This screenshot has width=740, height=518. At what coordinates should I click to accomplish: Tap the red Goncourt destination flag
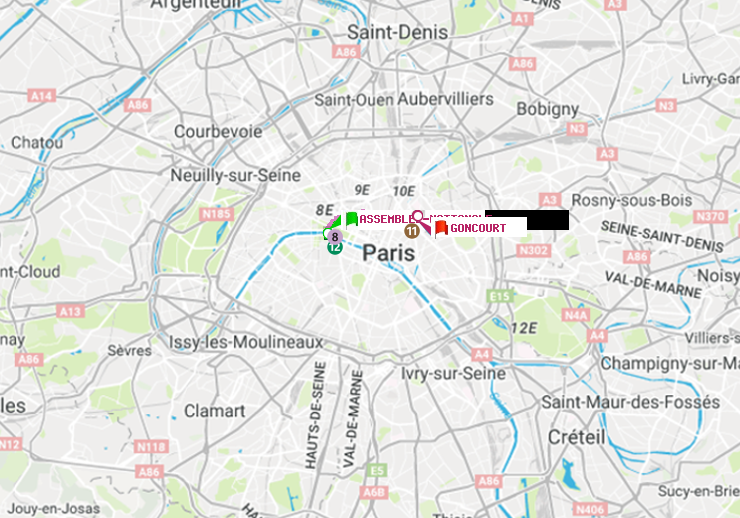441,228
